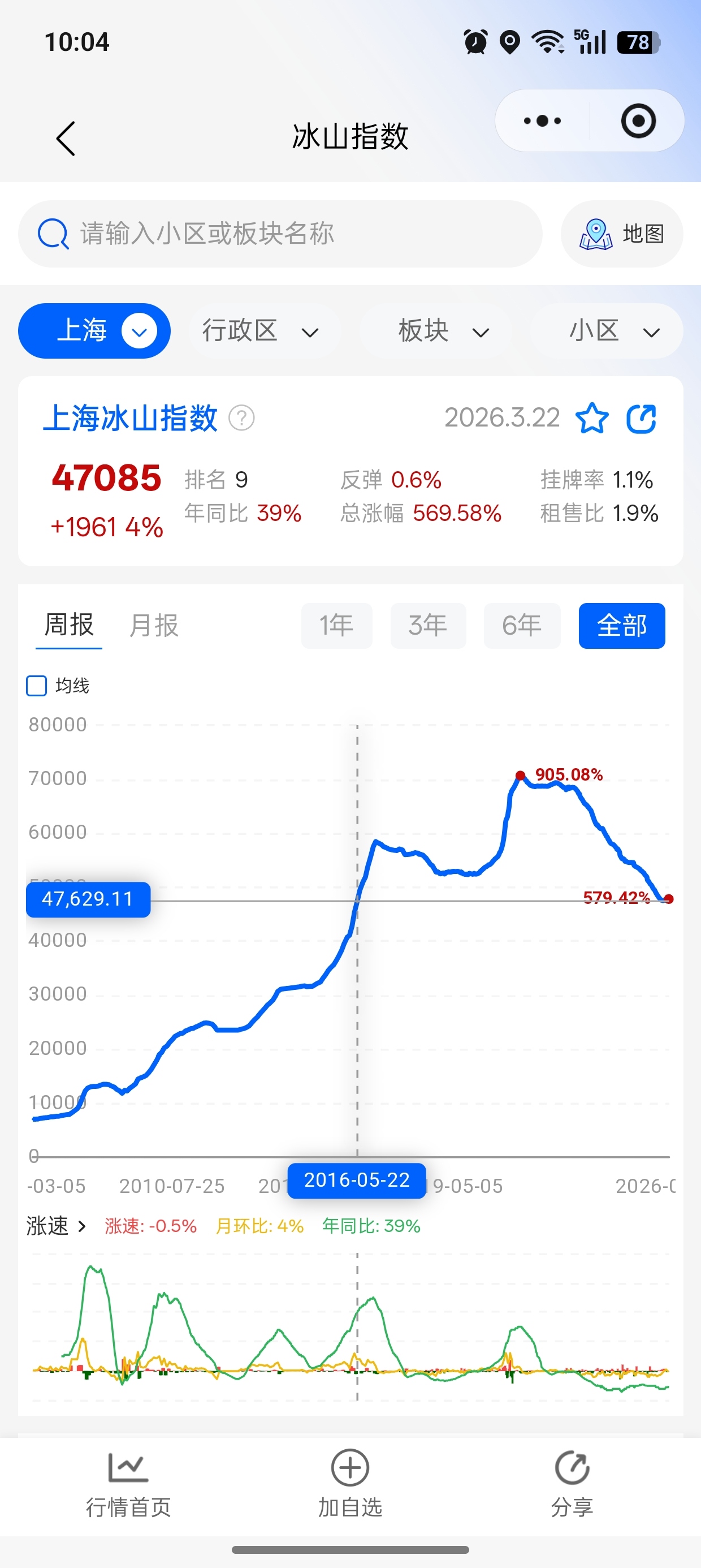The width and height of the screenshot is (701, 1568).
Task: Open help info for 上海冰山指数
Action: click(x=241, y=419)
